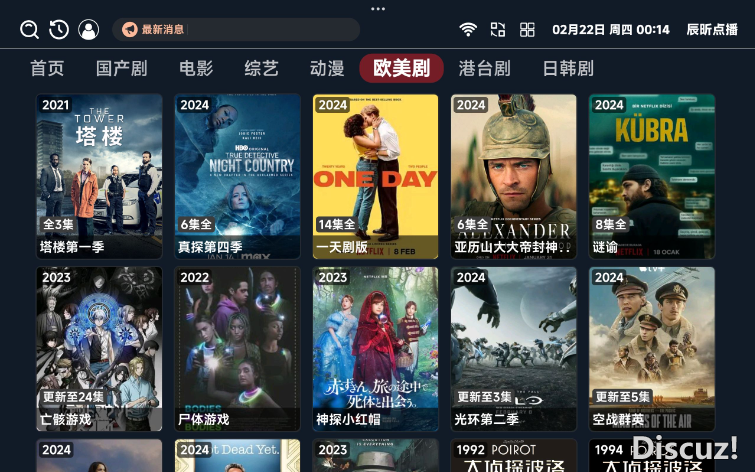Viewport: 755px width, 472px height.
Task: Select the 日韩剧 tab
Action: click(568, 69)
